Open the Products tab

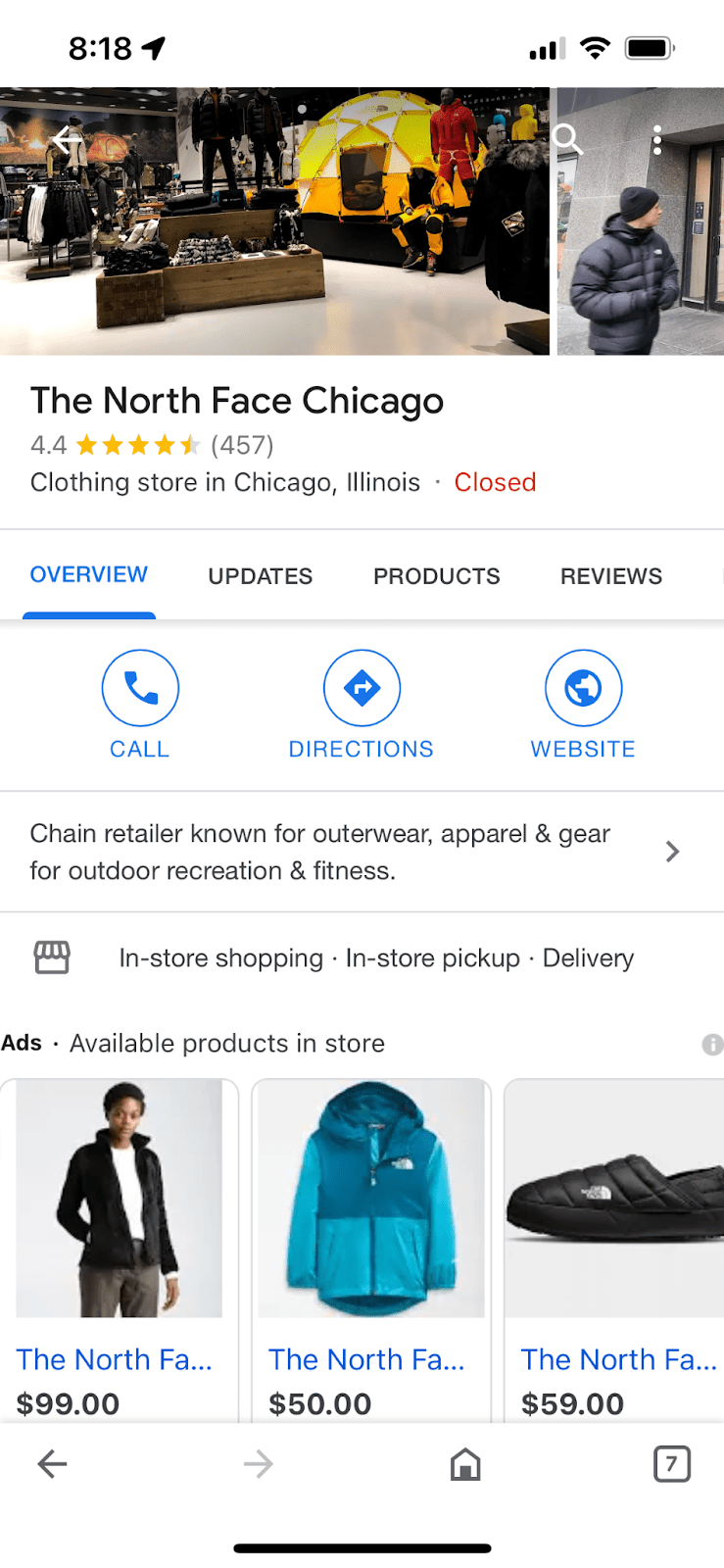click(436, 576)
